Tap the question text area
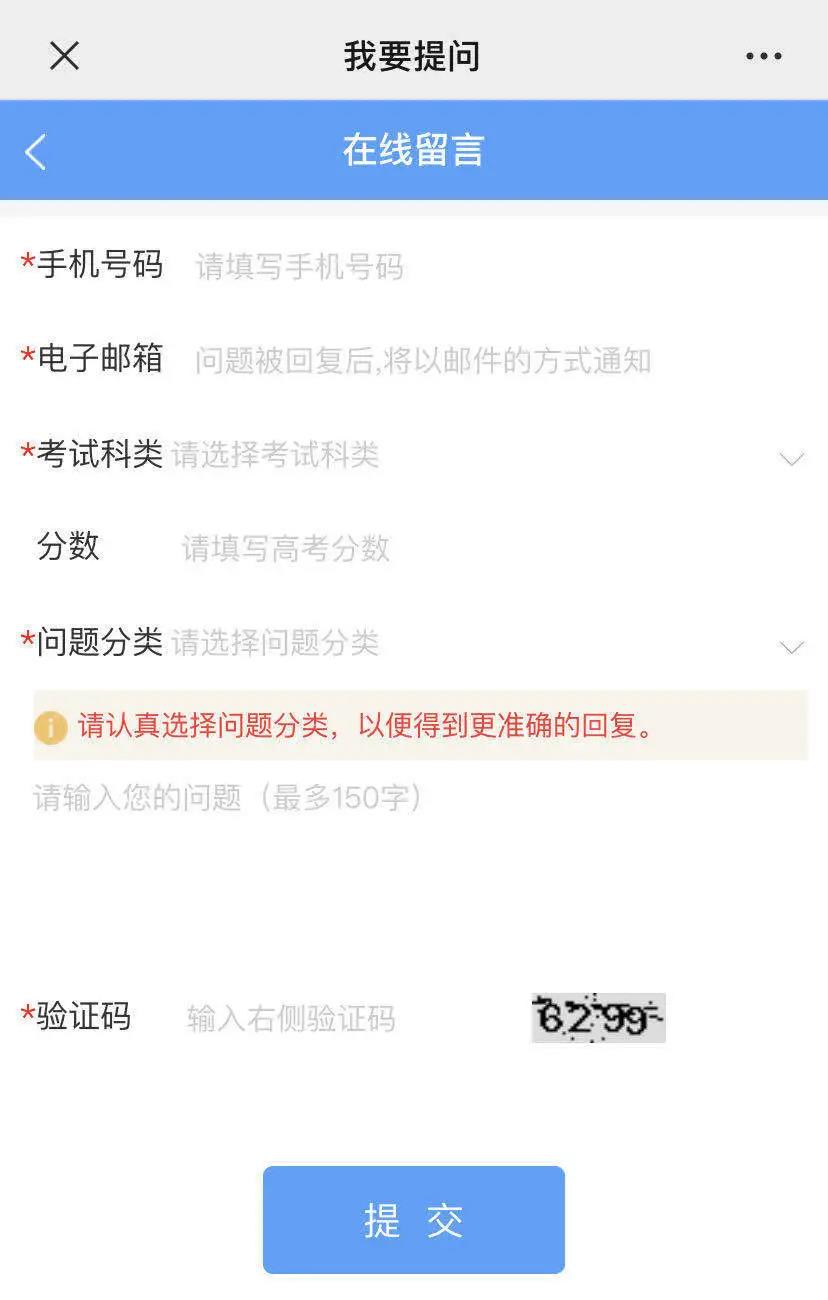The width and height of the screenshot is (828, 1300). [414, 860]
